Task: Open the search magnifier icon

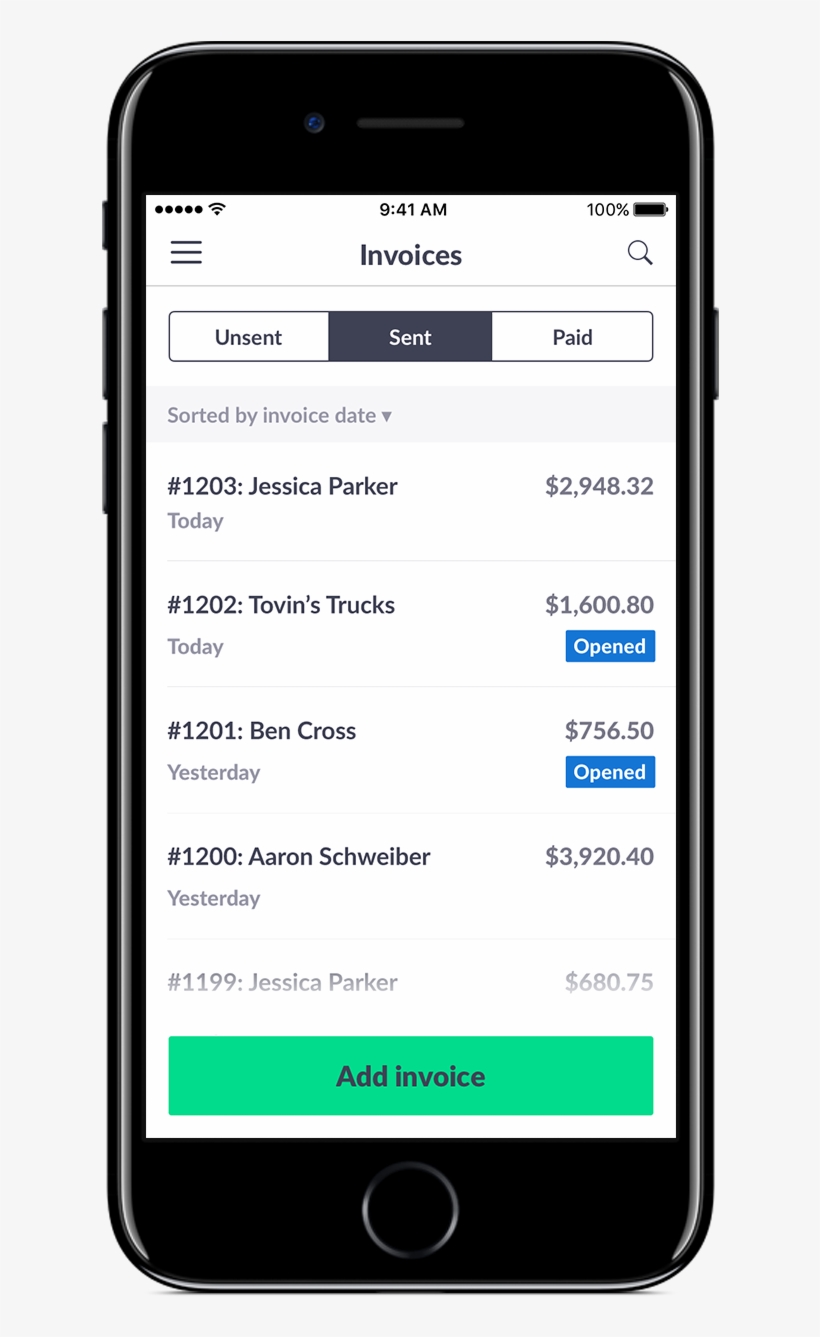Action: pos(640,253)
